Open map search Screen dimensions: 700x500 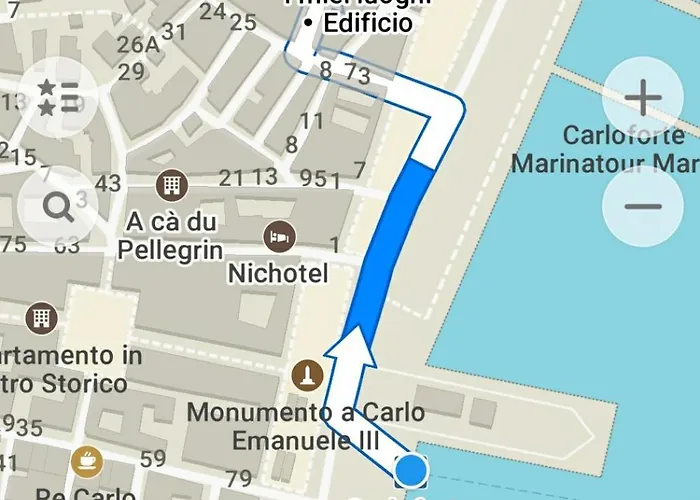point(58,207)
